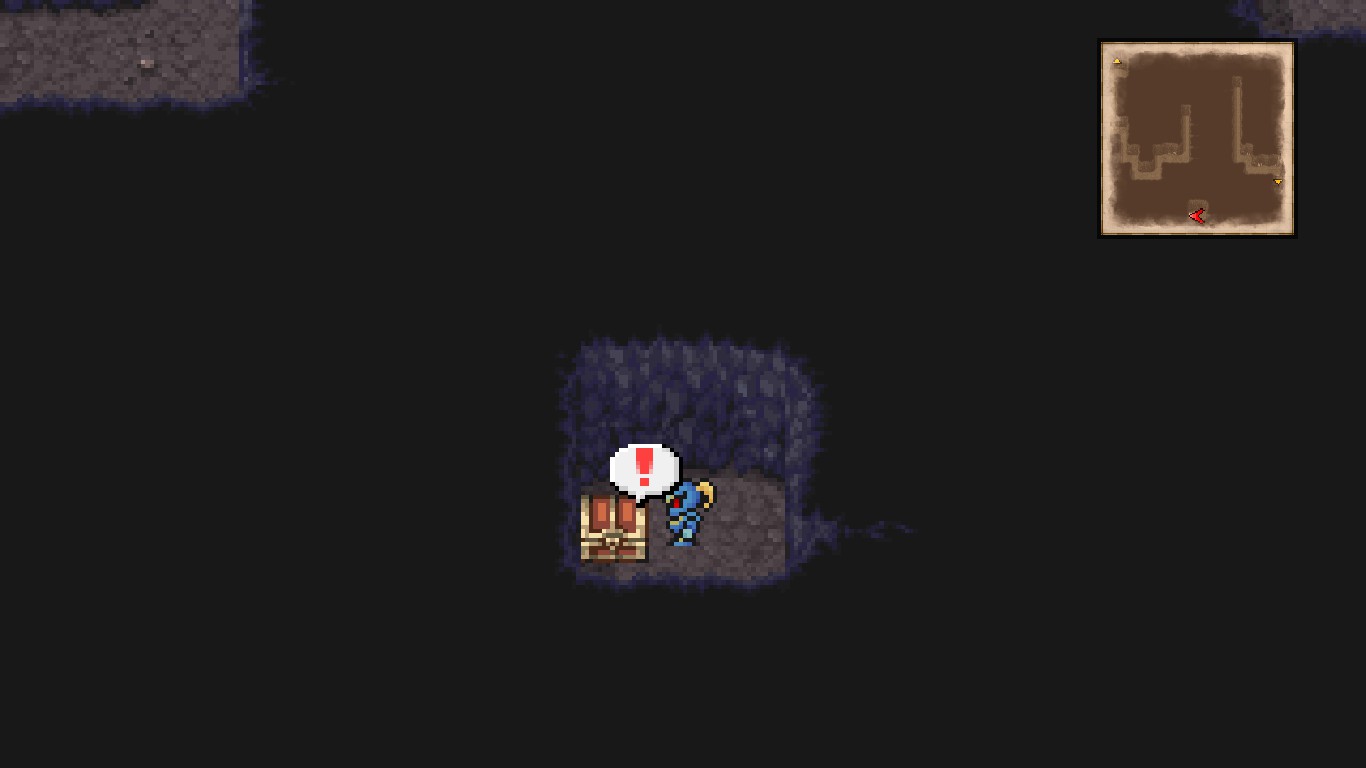The height and width of the screenshot is (768, 1366).
Task: Open the treasure chest beside the character
Action: tap(613, 528)
